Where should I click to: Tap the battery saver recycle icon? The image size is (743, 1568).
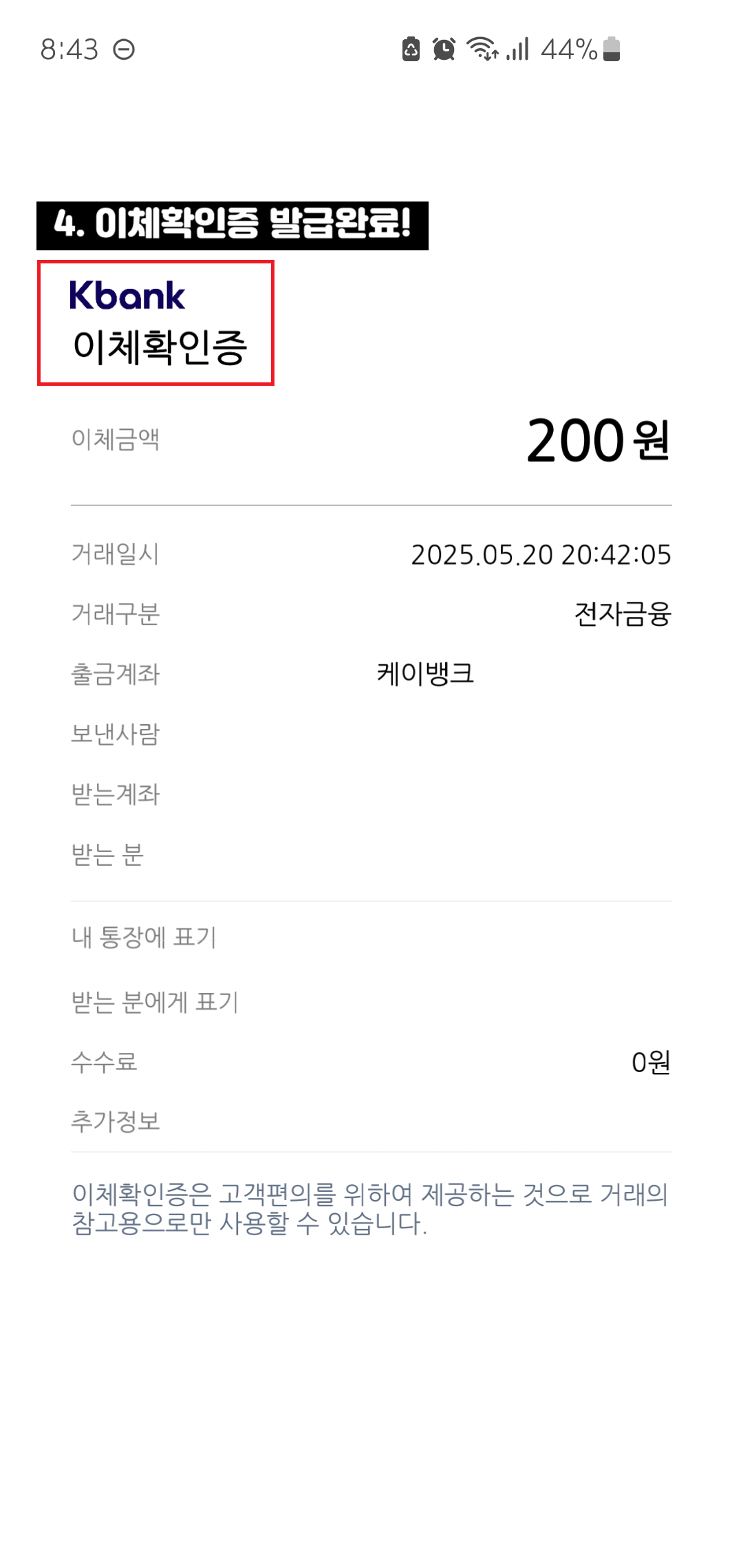[x=410, y=50]
